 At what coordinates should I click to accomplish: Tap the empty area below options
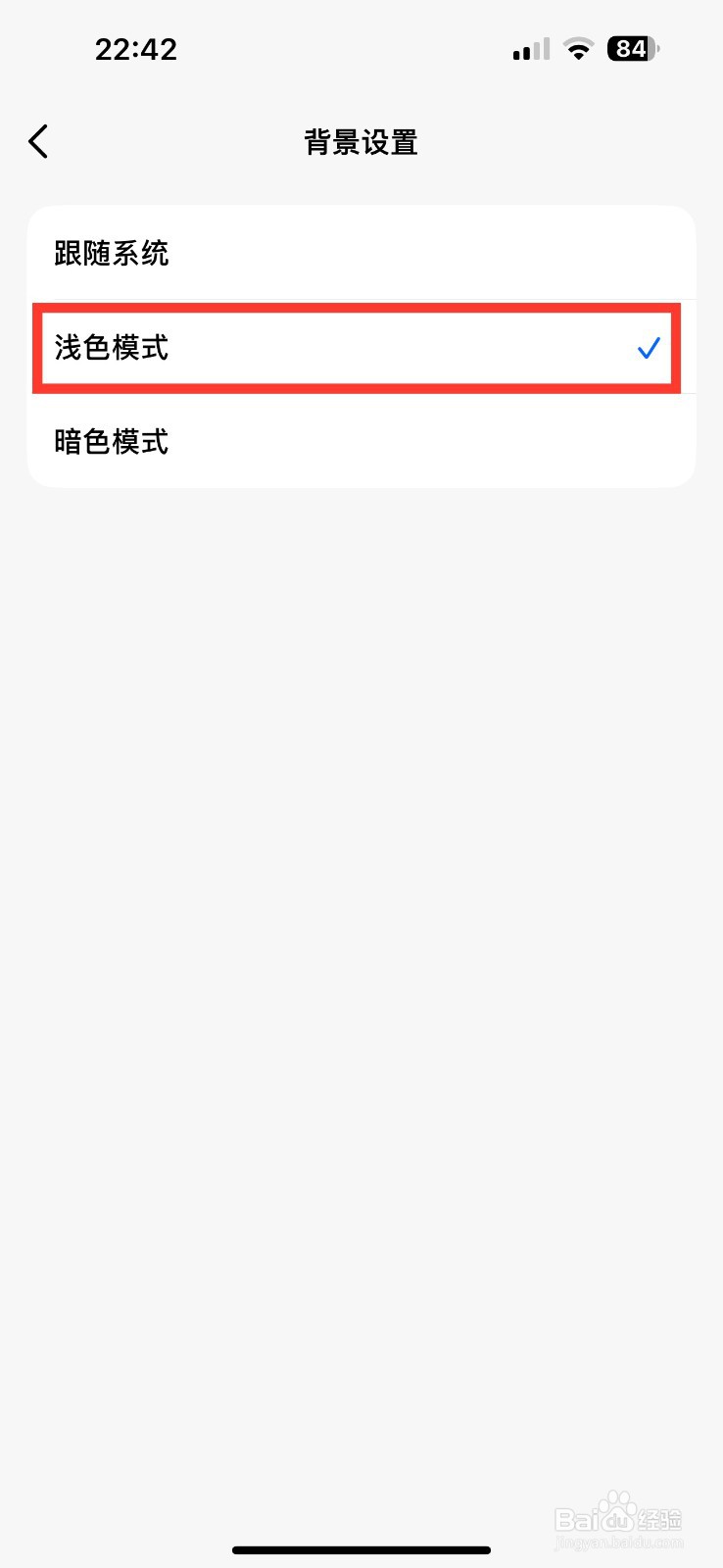pyautogui.click(x=361, y=882)
